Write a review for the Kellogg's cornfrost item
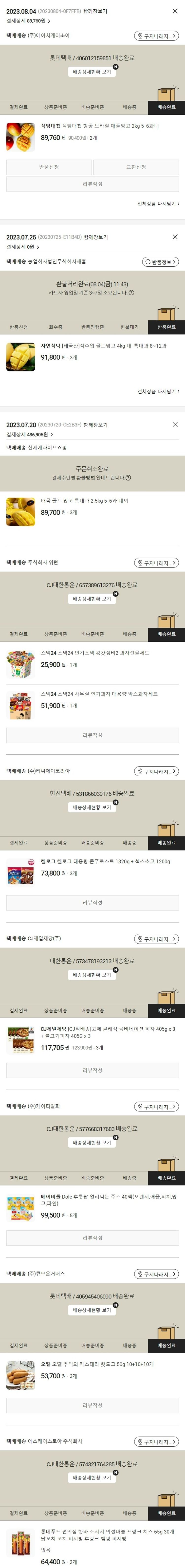The image size is (185, 1568). [92, 903]
